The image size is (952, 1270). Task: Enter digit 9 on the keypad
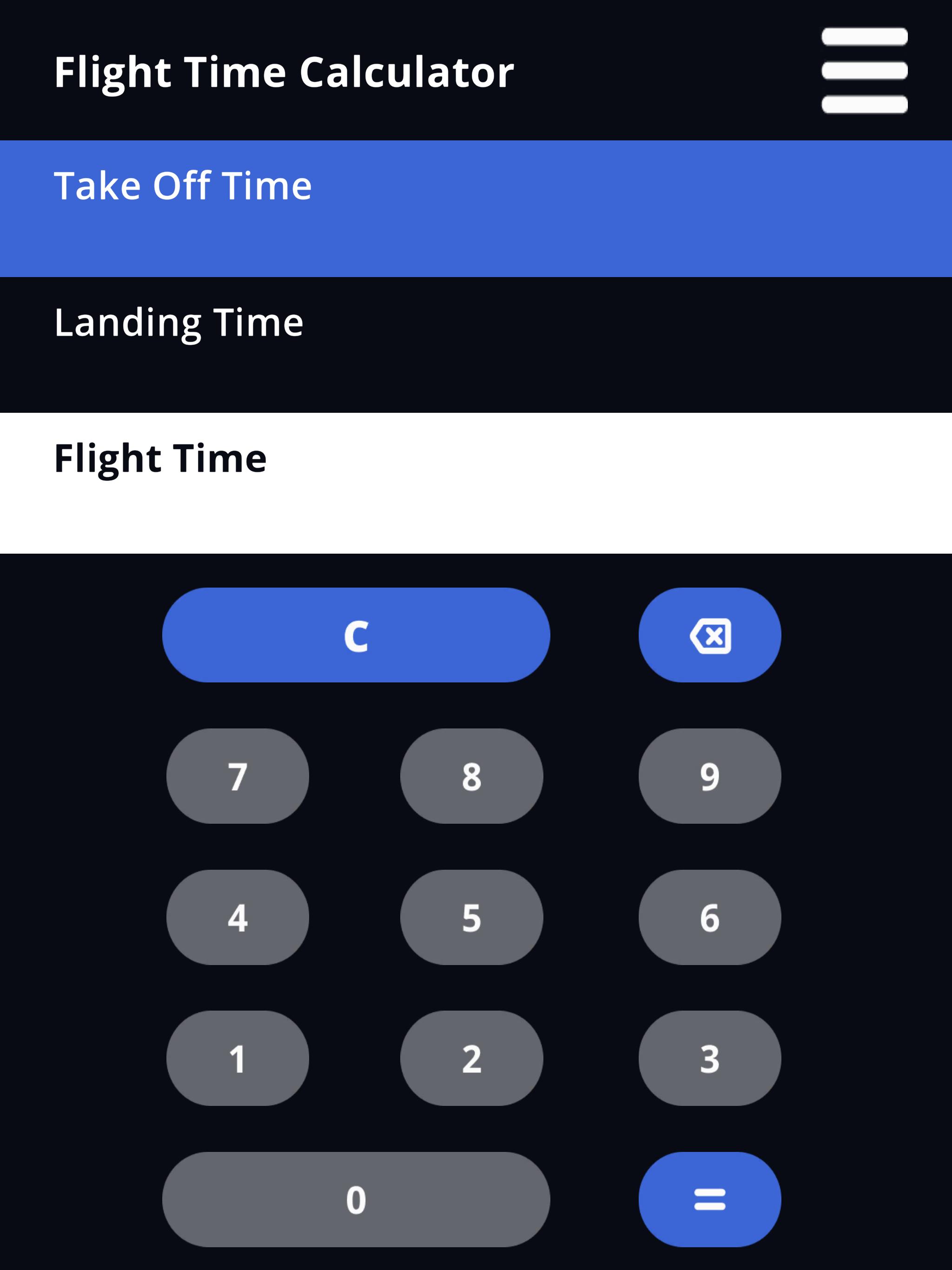710,776
